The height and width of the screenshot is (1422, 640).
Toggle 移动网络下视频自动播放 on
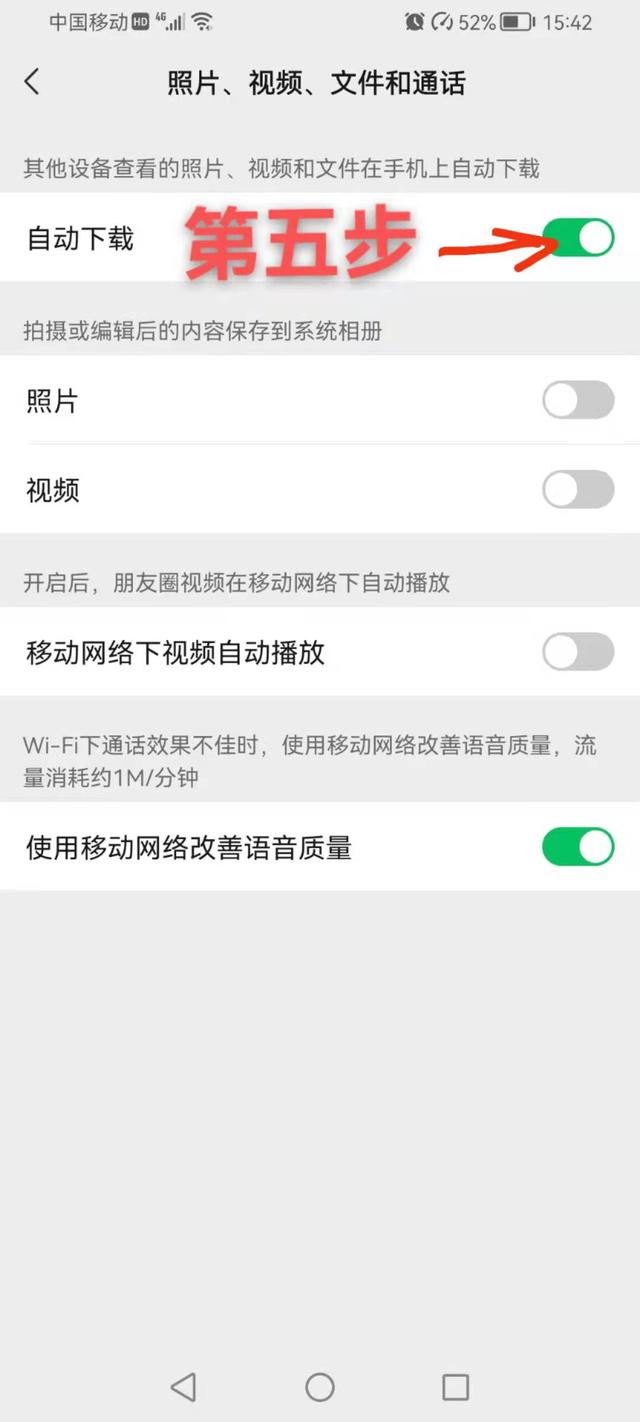coord(578,652)
